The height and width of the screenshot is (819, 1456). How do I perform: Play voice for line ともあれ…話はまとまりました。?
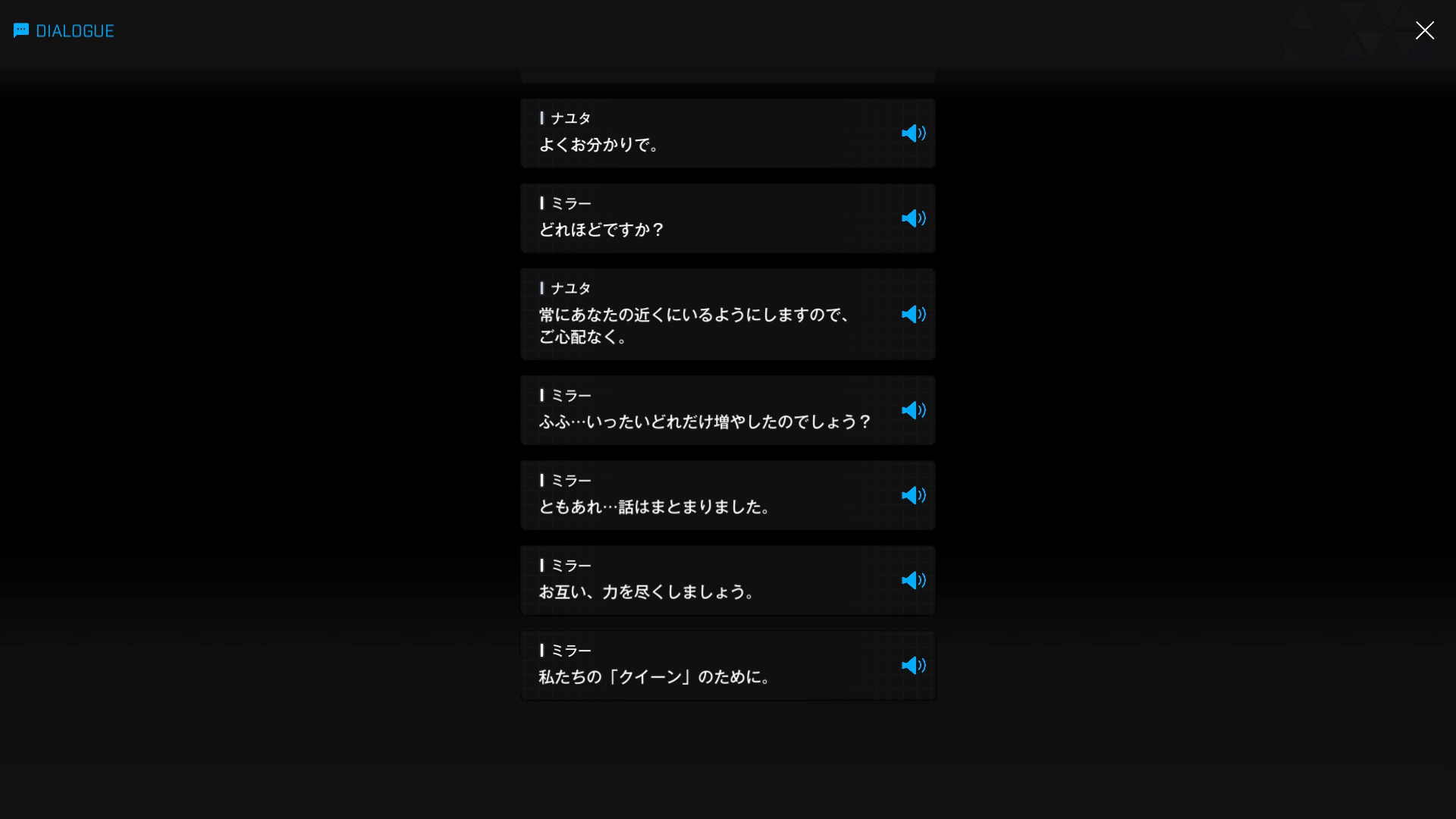[913, 495]
